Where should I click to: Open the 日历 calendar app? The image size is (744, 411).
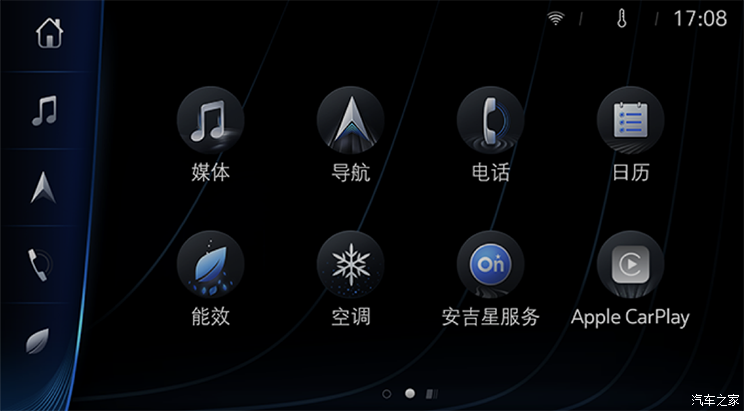[x=630, y=121]
